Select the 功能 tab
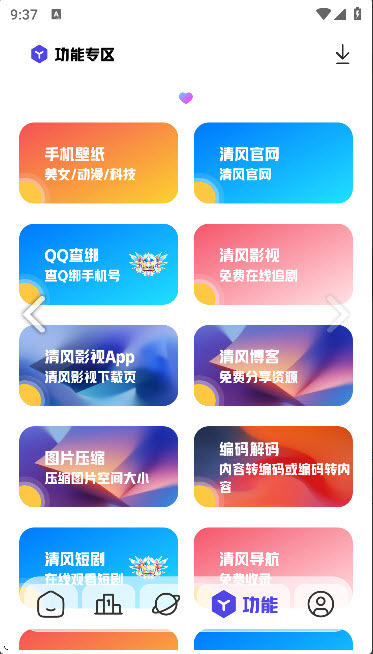 coord(245,604)
